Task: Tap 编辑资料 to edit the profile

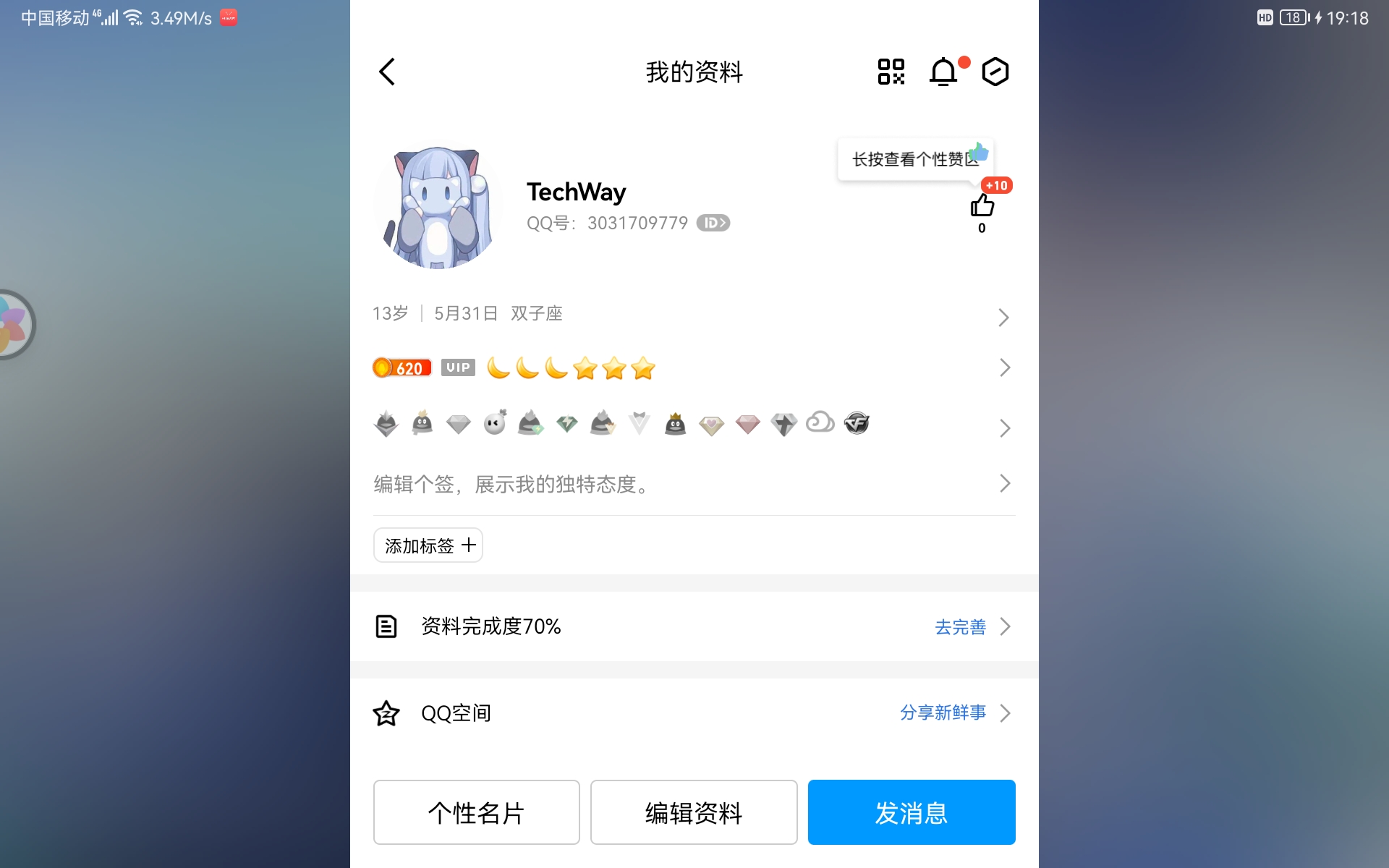Action: pos(693,812)
